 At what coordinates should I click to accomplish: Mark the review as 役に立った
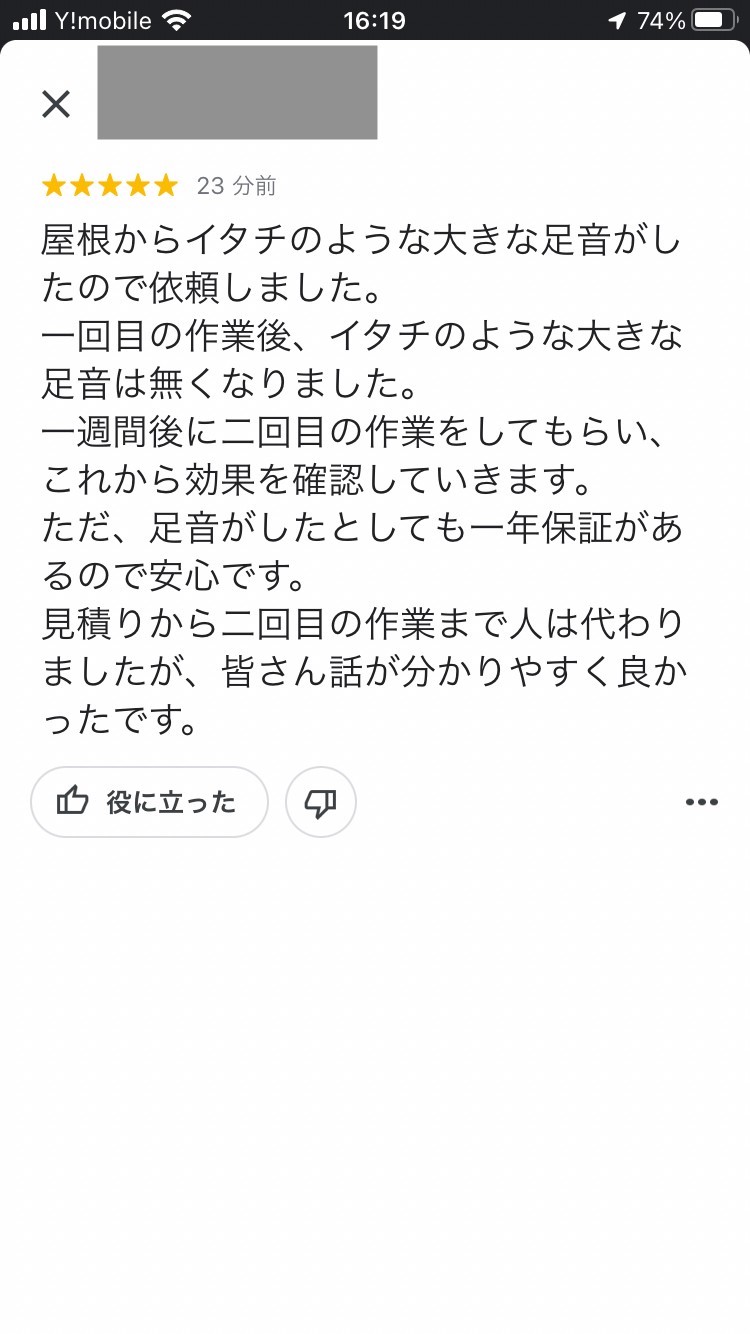(149, 801)
